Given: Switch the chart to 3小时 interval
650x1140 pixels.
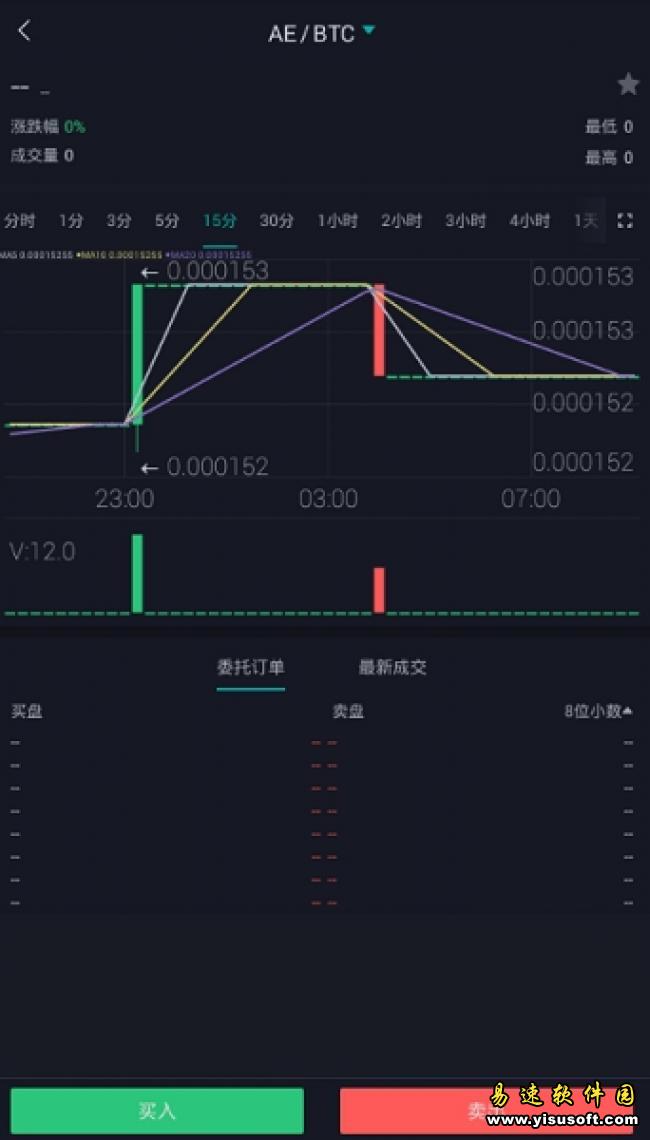Looking at the screenshot, I should pos(465,220).
